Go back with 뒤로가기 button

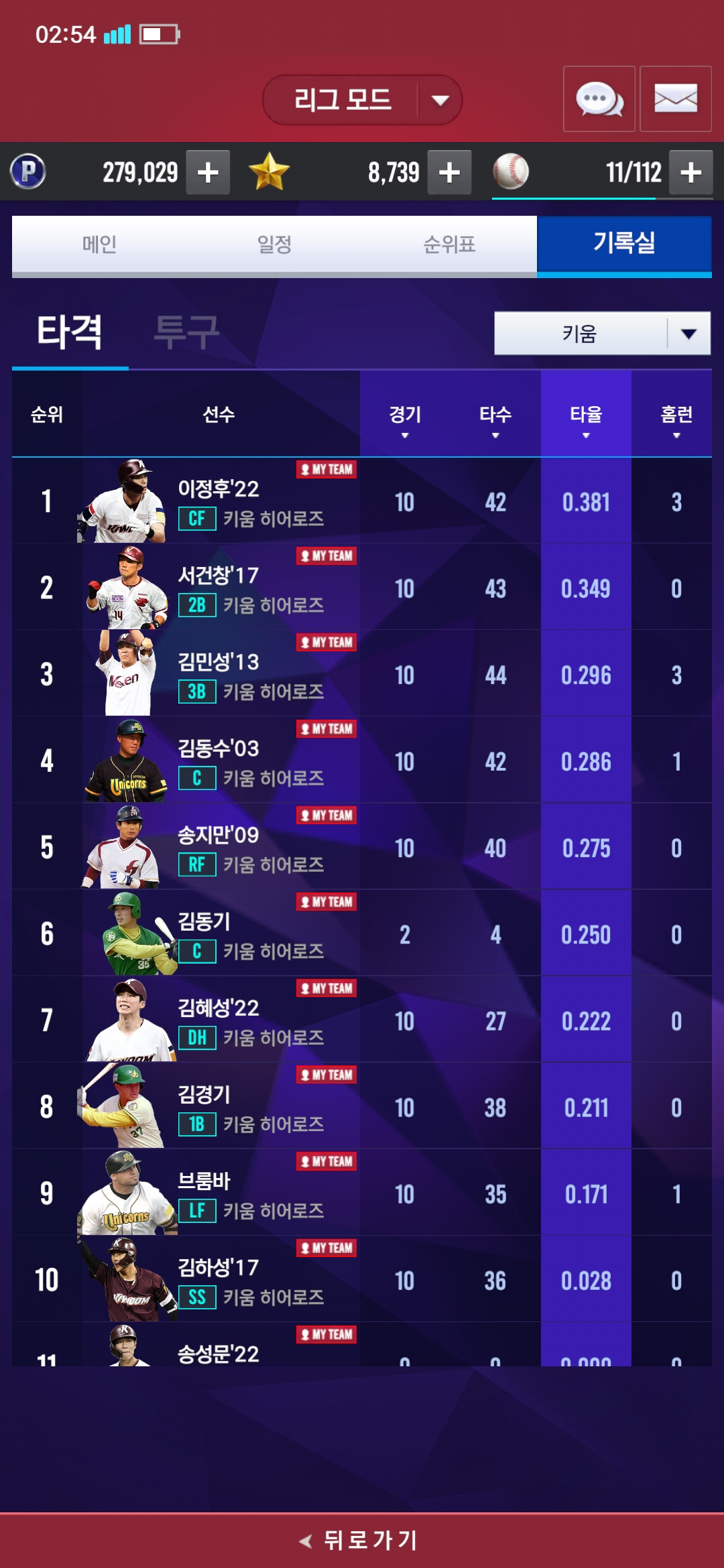(x=362, y=1540)
